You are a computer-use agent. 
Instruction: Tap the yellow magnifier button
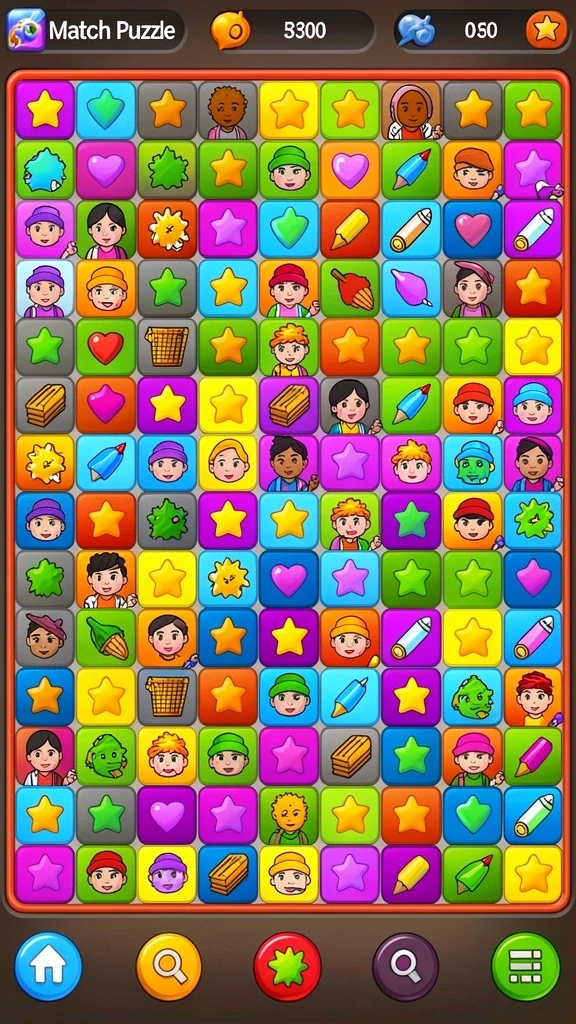[x=168, y=967]
